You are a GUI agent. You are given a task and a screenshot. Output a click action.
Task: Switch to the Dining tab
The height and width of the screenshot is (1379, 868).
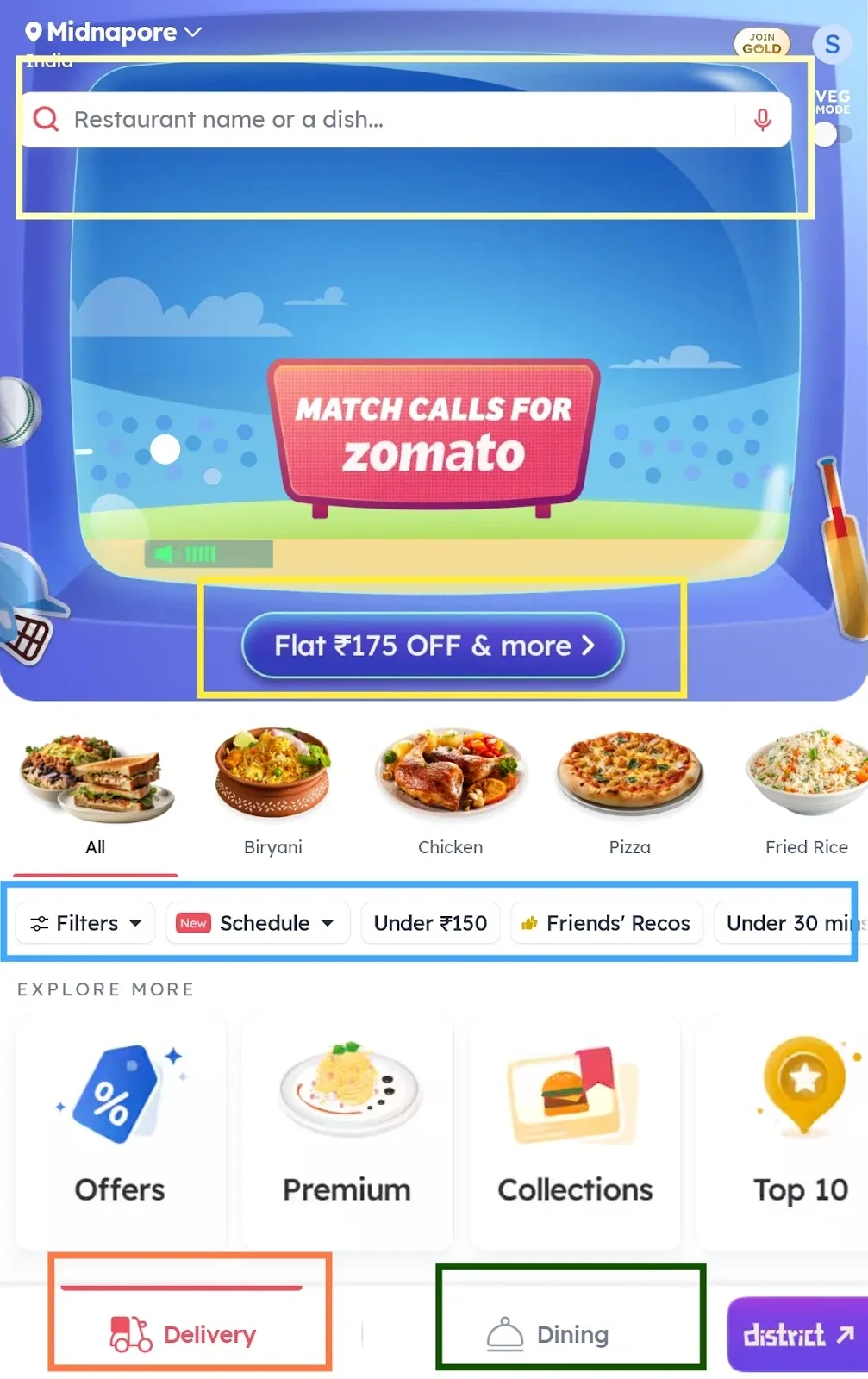click(570, 1332)
